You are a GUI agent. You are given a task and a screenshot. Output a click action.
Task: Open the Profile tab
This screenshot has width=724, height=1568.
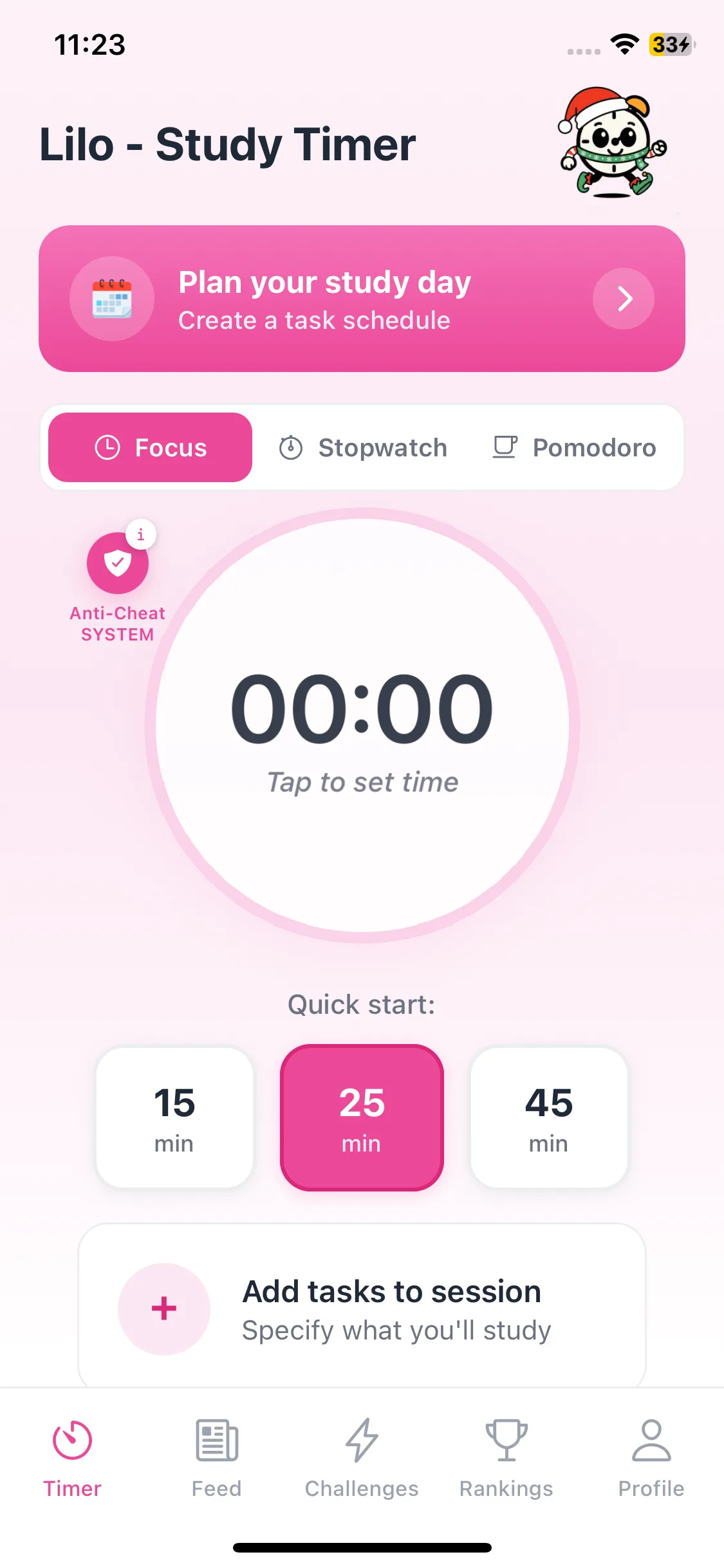coord(651,1457)
